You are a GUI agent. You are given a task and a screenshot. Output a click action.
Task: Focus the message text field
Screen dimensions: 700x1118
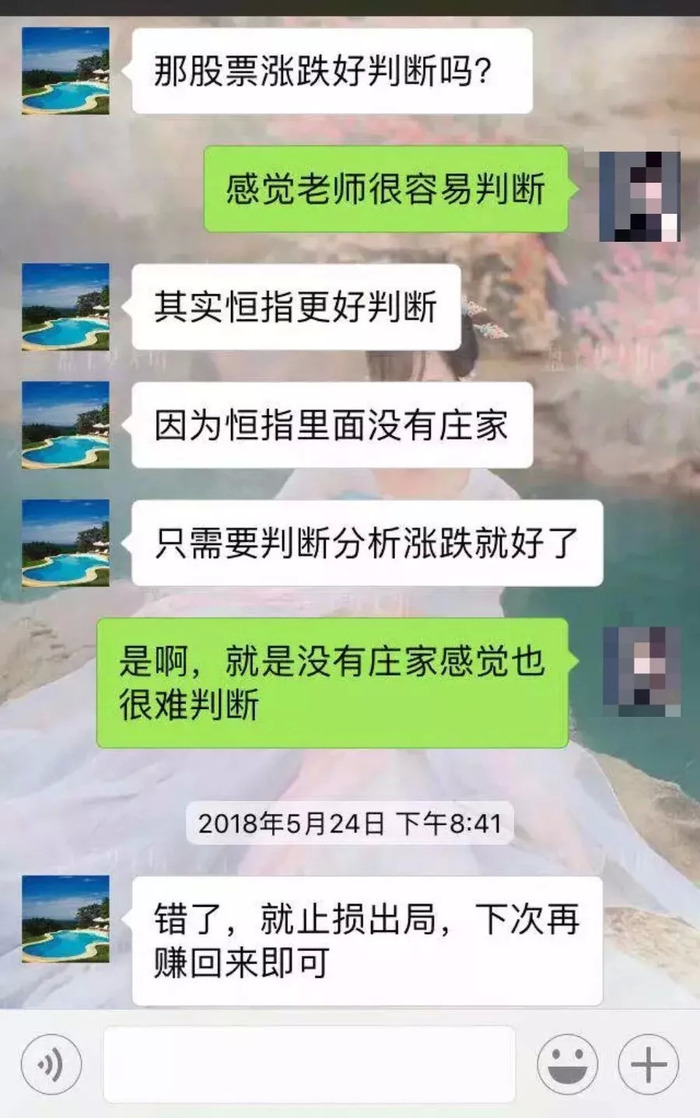[309, 1065]
